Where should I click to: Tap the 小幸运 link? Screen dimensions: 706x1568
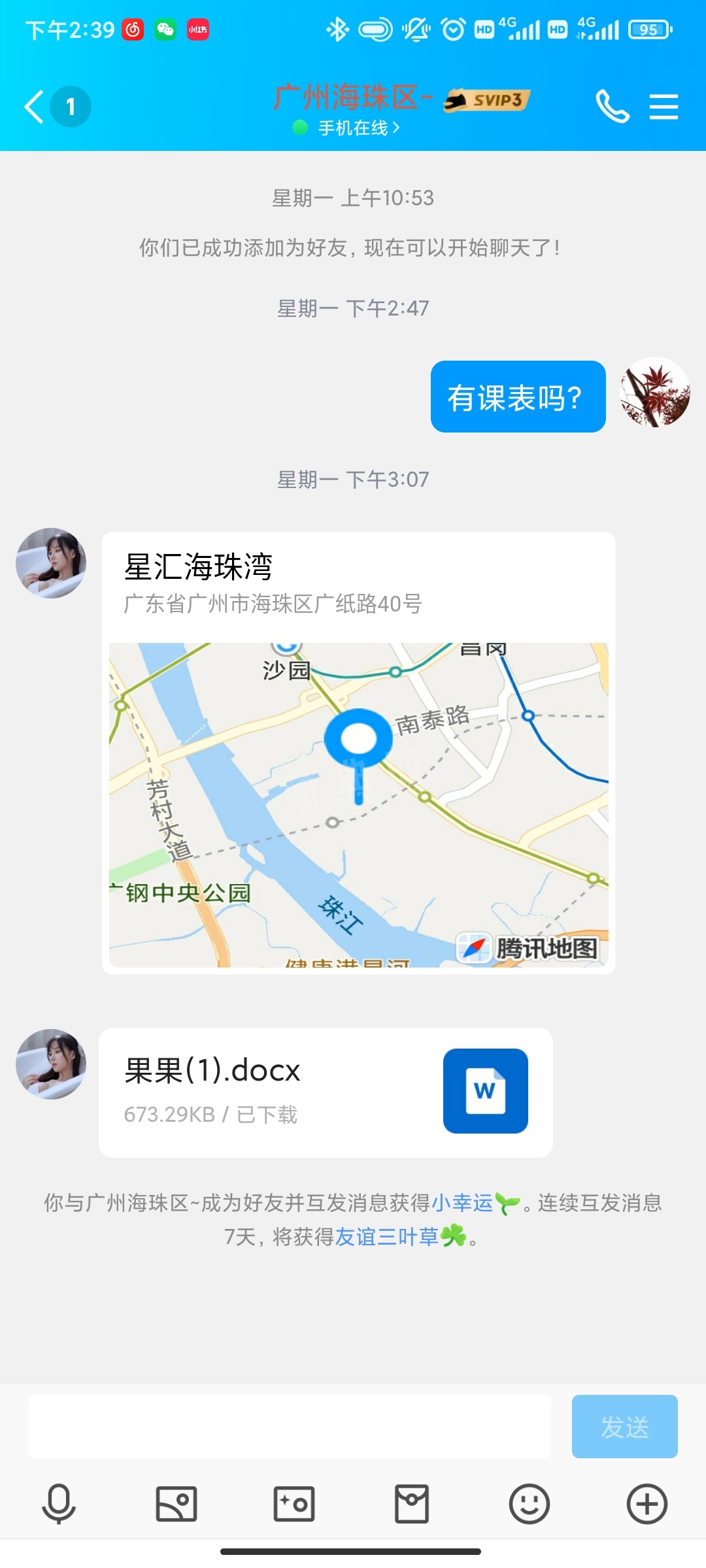coord(462,1203)
